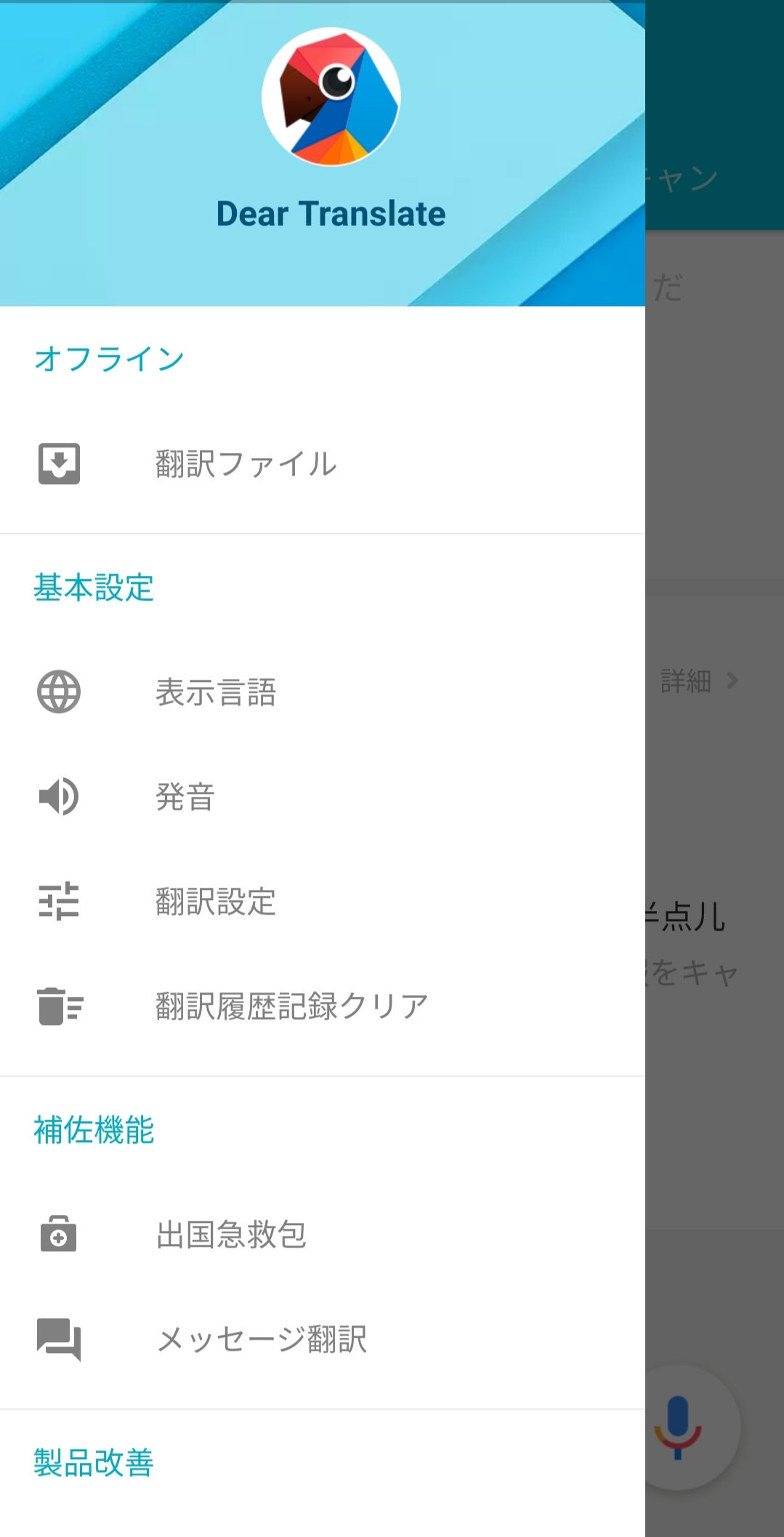Screen dimensions: 784x1537
Task: Open 表示言語 language settings
Action: tap(216, 694)
